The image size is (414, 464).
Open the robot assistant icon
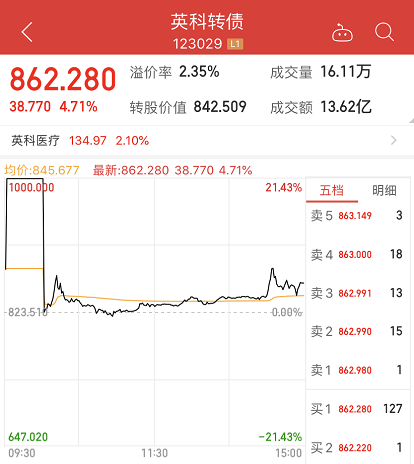(342, 33)
